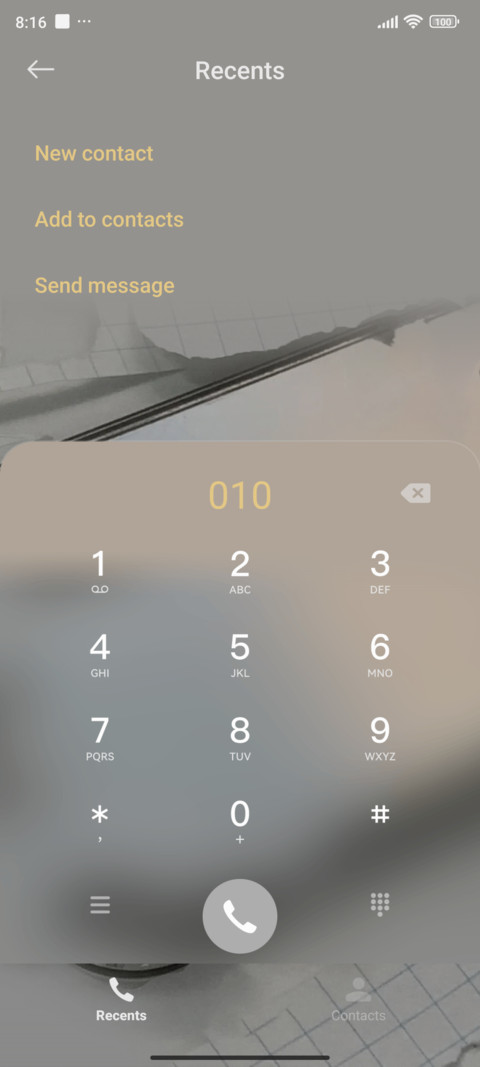Tap the 6 MNO key
The image size is (480, 1067).
point(380,655)
